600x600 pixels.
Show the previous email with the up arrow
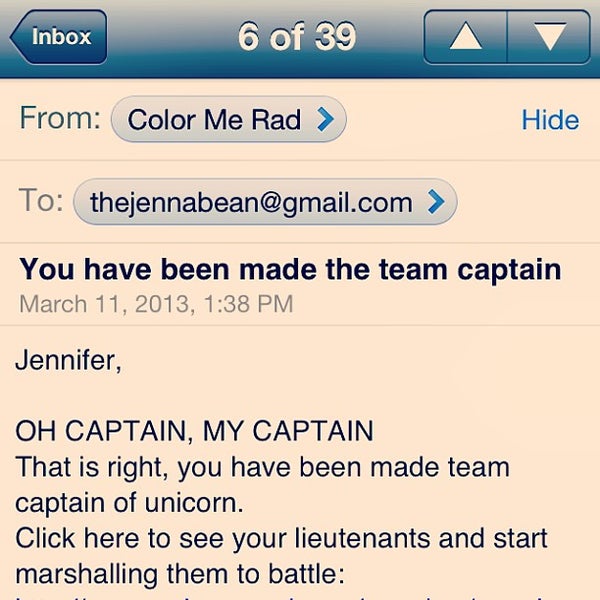pyautogui.click(x=466, y=38)
